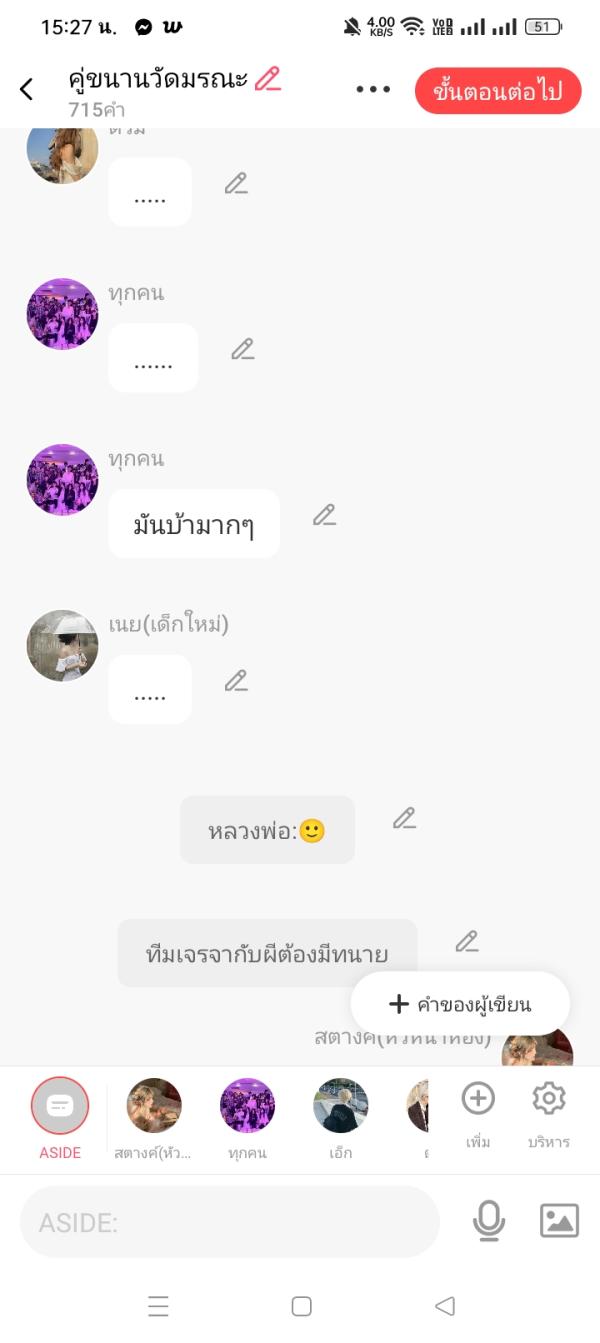Add a new character with เพิ่ม
600x1343 pixels.
478,1110
